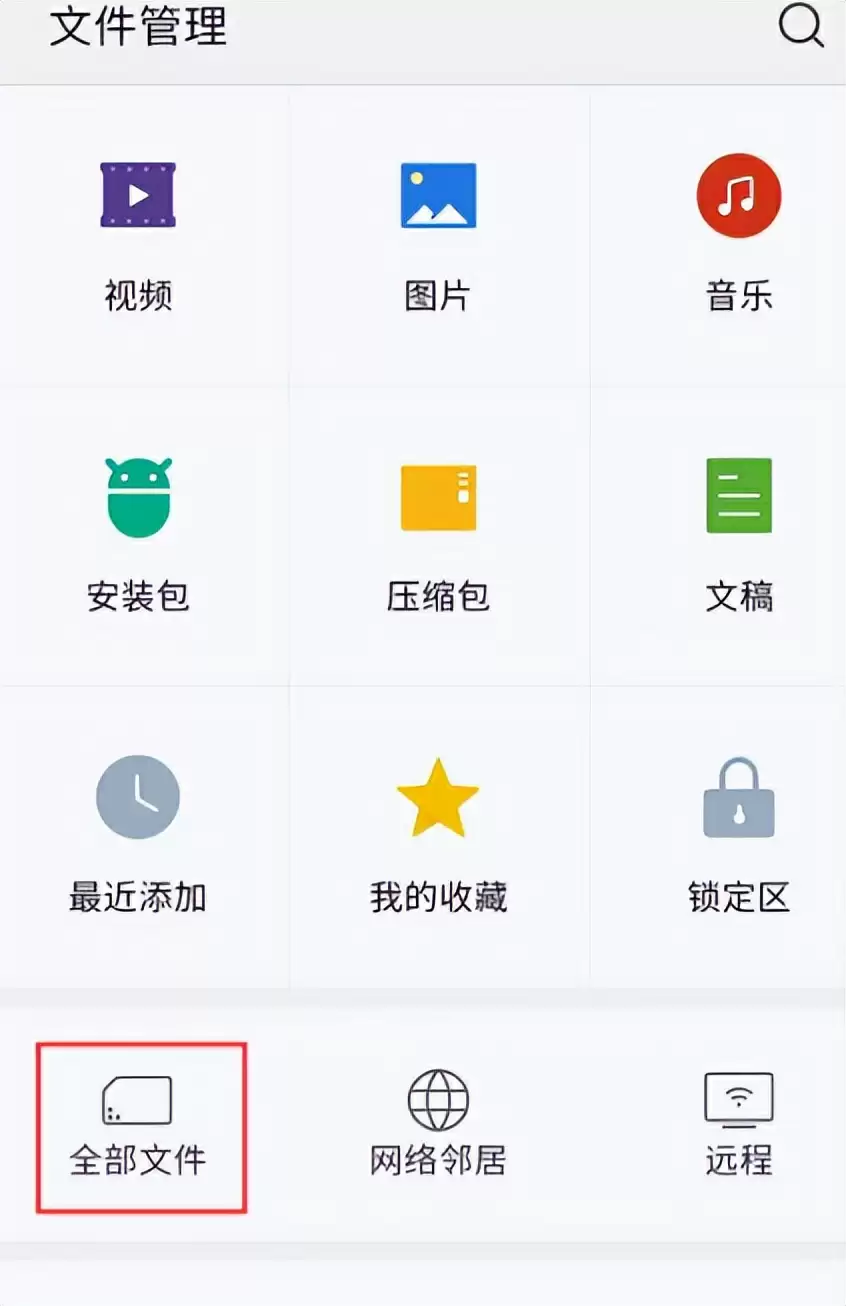Select 网络邻居 network neighbors

(x=438, y=1125)
